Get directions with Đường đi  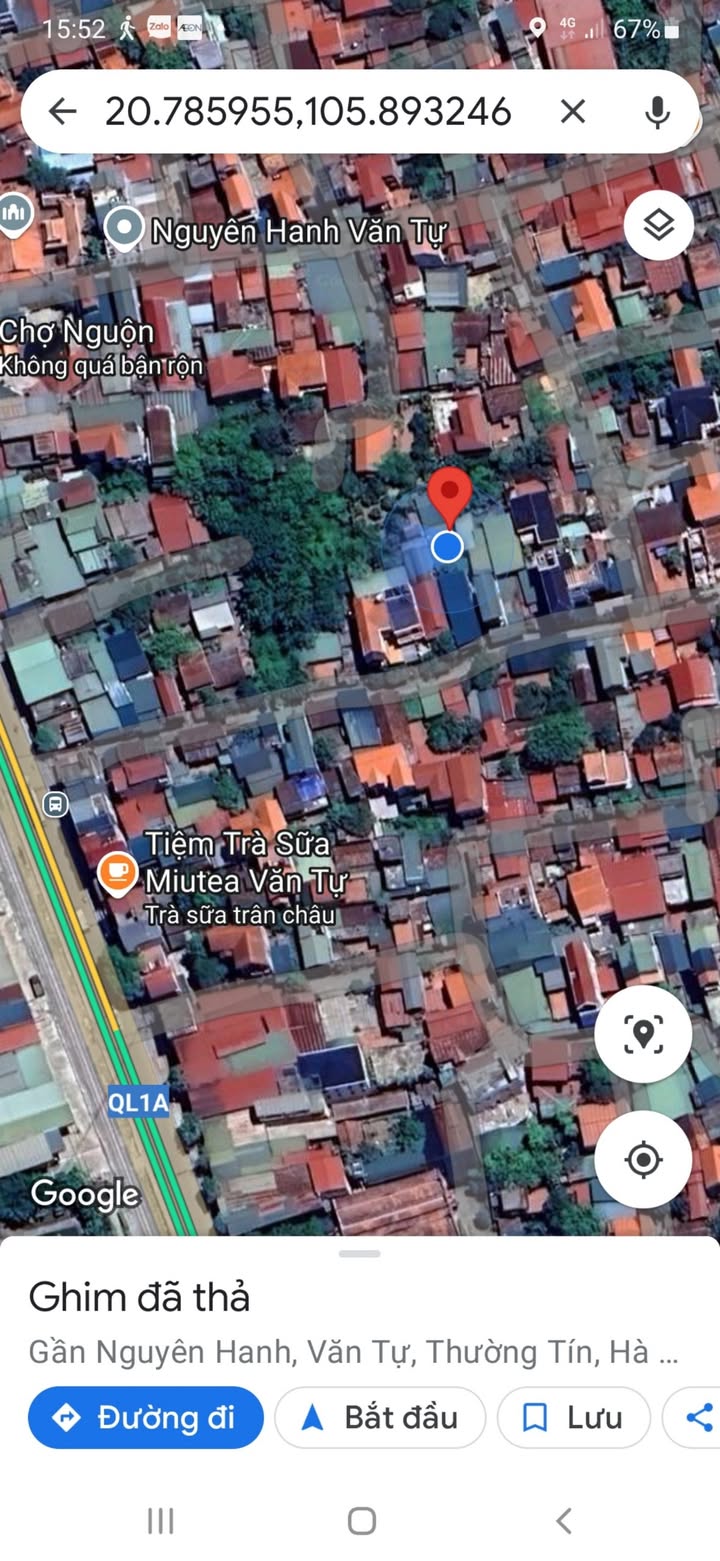[x=146, y=1417]
